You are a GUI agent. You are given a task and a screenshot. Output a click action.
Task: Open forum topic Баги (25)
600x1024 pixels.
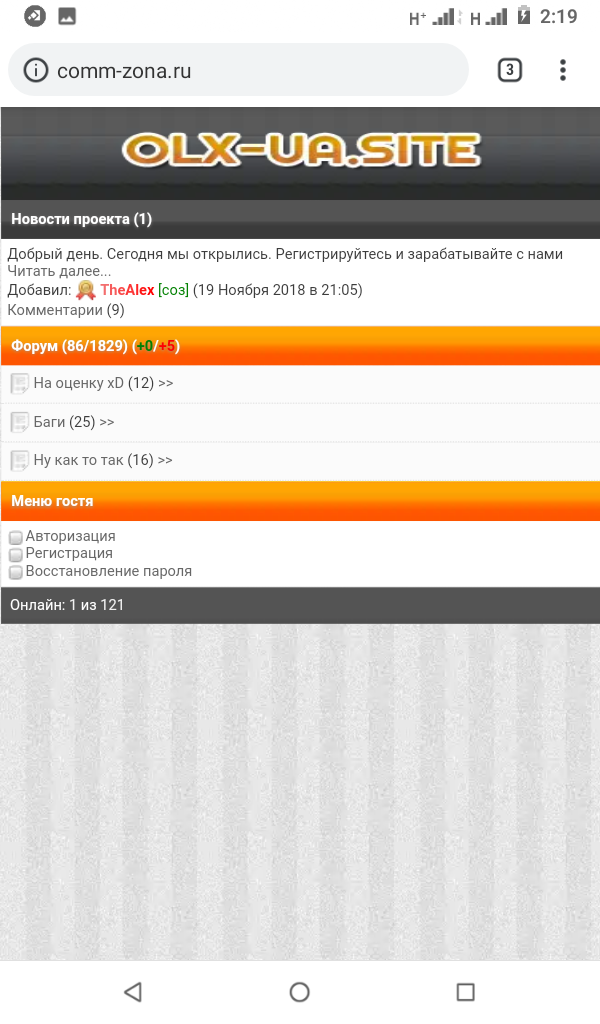click(x=73, y=422)
